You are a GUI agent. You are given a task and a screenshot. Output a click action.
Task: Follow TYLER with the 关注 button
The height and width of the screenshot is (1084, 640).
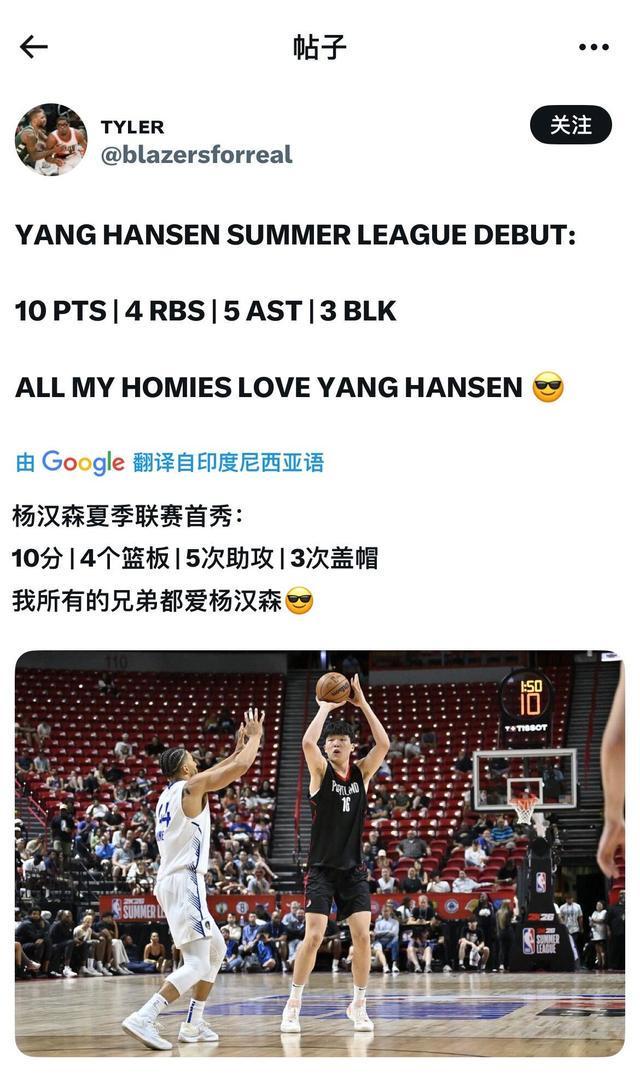coord(570,125)
